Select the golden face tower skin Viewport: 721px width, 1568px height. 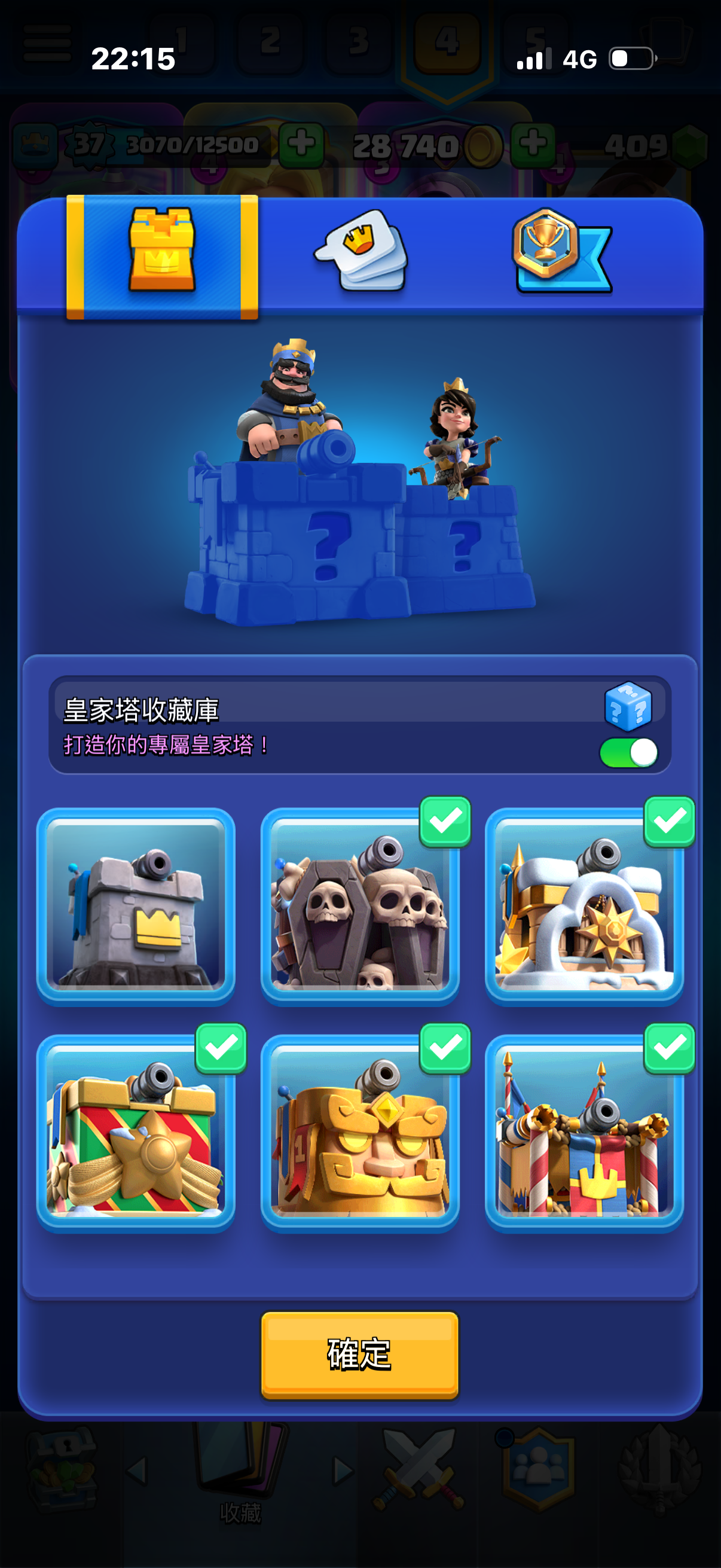coord(359,1133)
